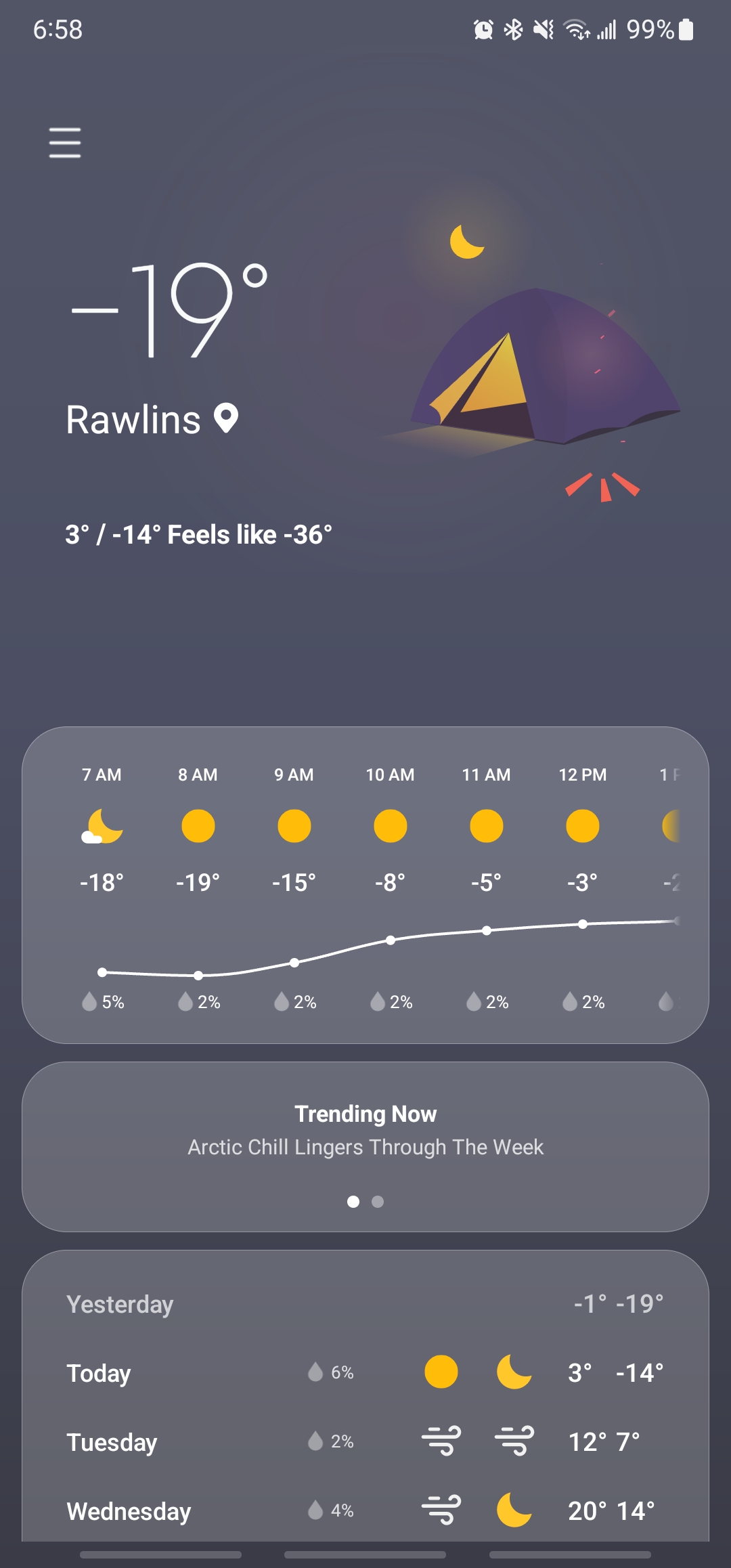Switch to the second trending page dot
The height and width of the screenshot is (1568, 731).
[378, 1202]
